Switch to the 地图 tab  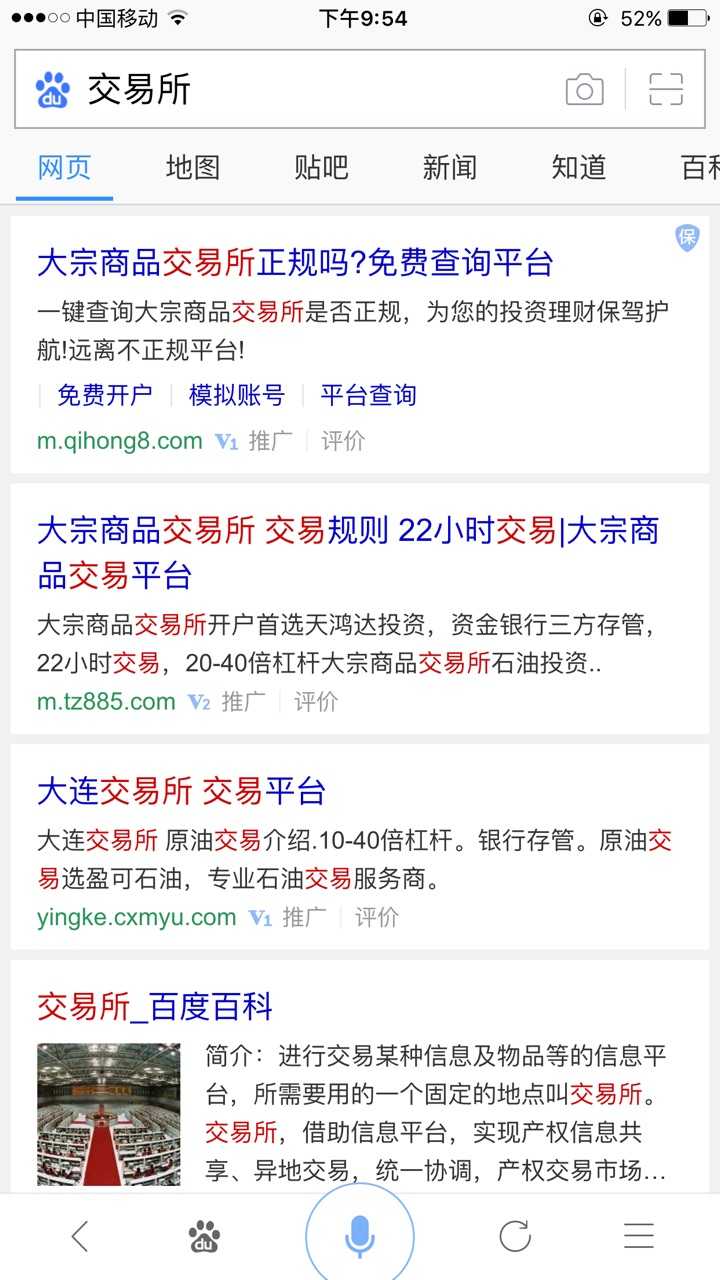193,168
